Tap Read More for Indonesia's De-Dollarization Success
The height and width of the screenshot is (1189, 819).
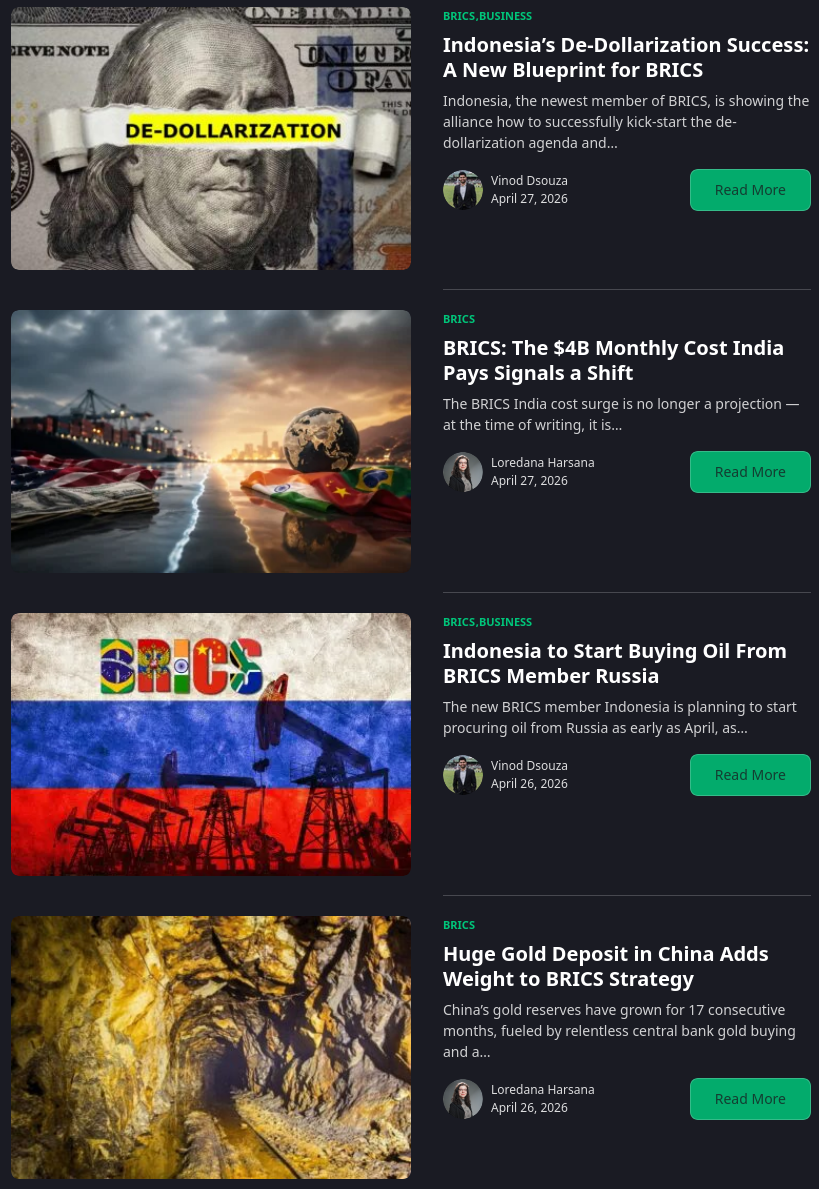(x=750, y=190)
